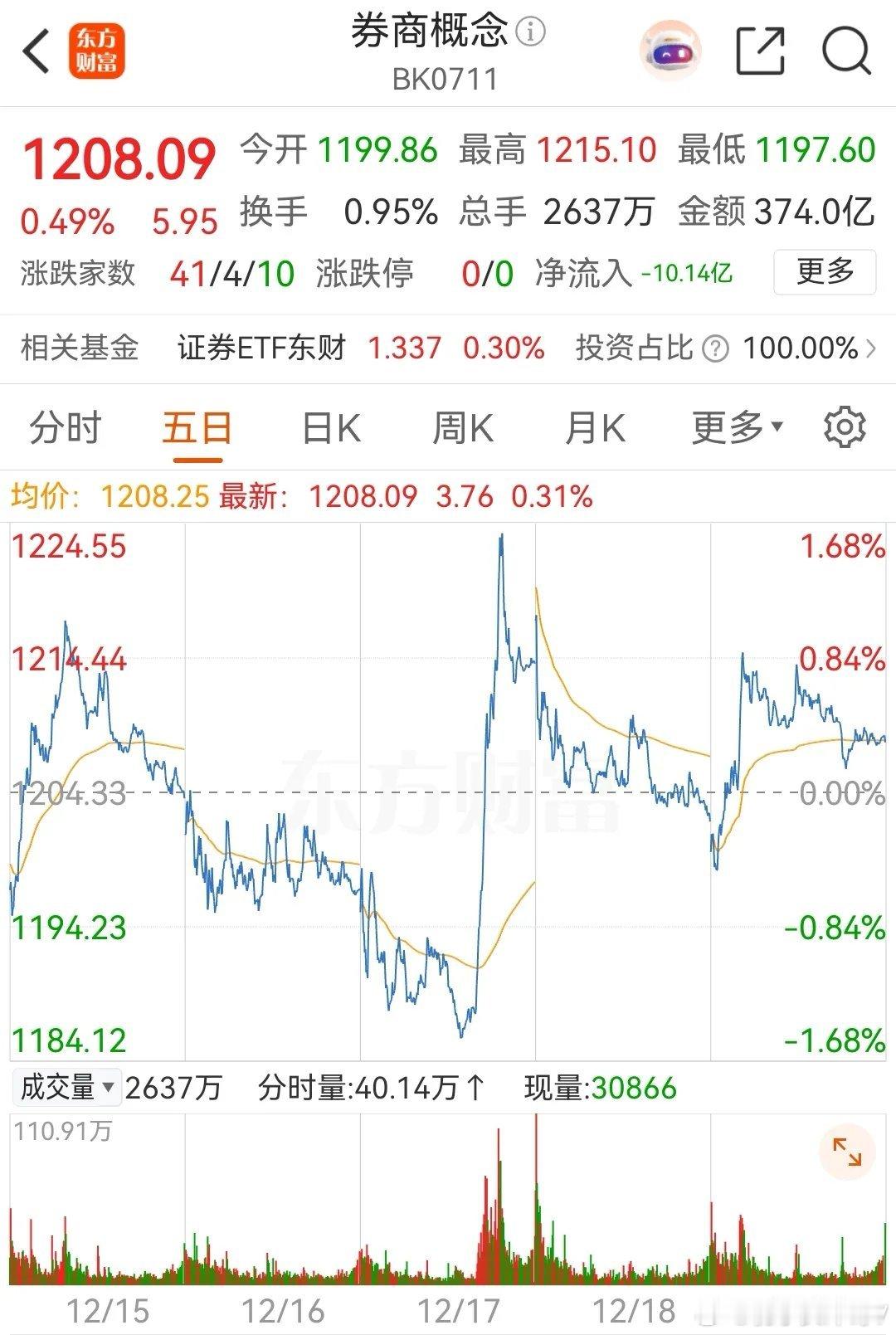896x1335 pixels.
Task: Switch to the 分时 tab
Action: tap(63, 426)
